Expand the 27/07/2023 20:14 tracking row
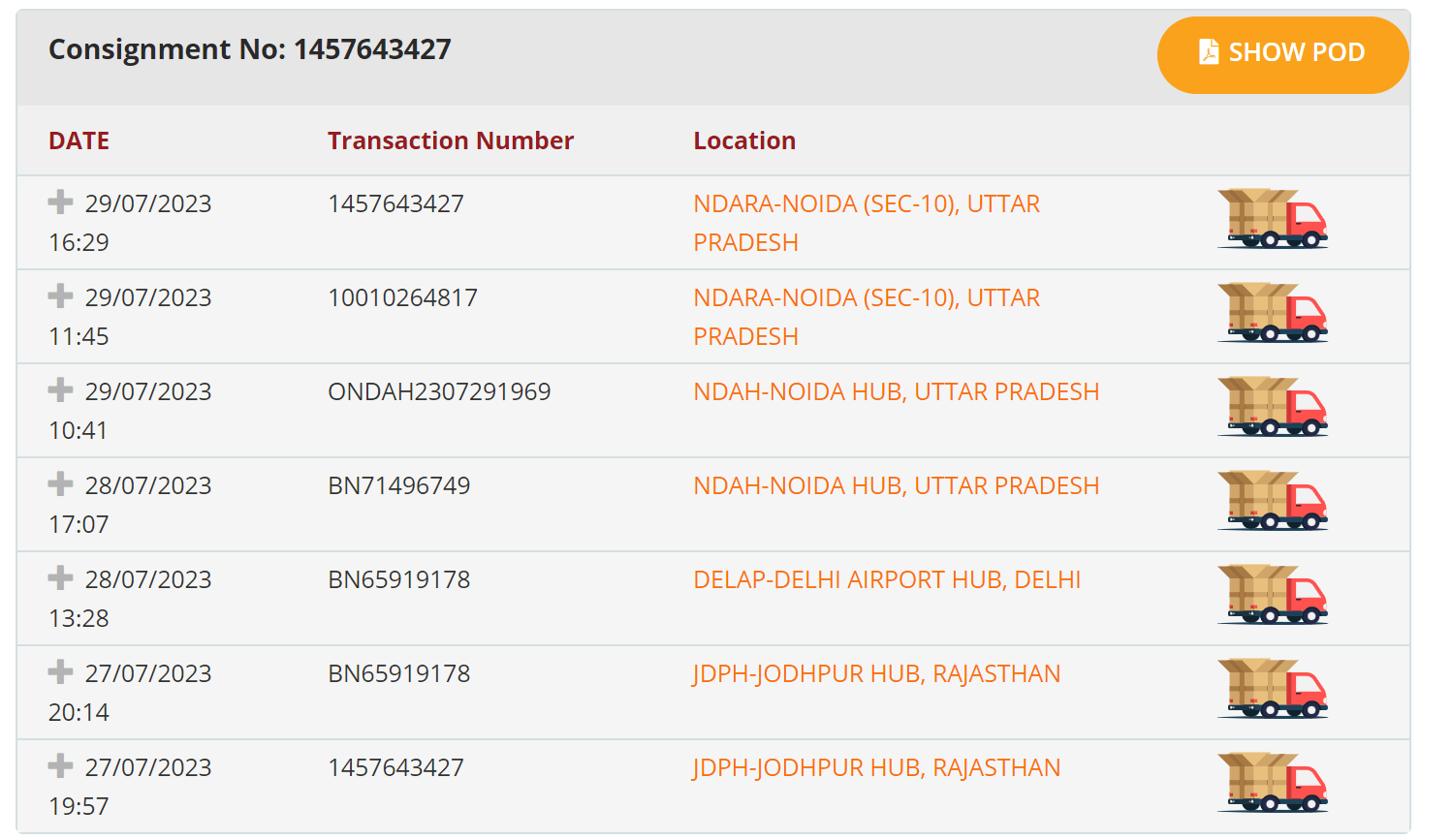 60,671
